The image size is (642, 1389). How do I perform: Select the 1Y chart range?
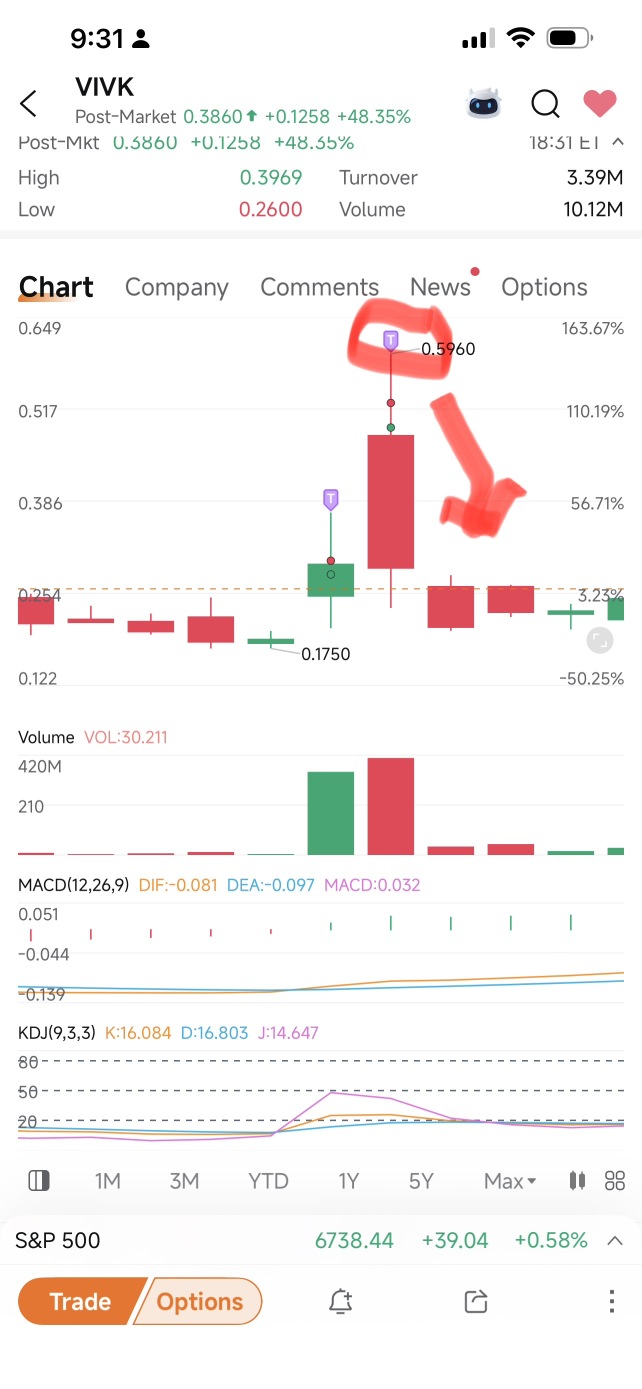pos(348,1181)
